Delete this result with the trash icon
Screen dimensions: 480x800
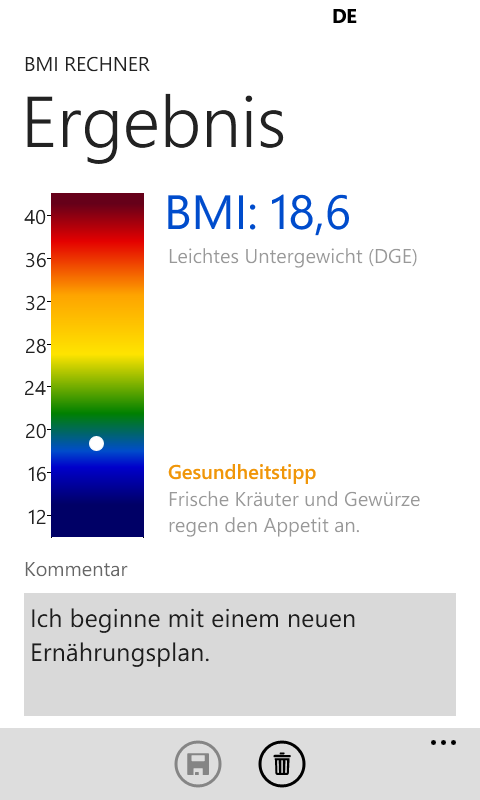click(282, 764)
